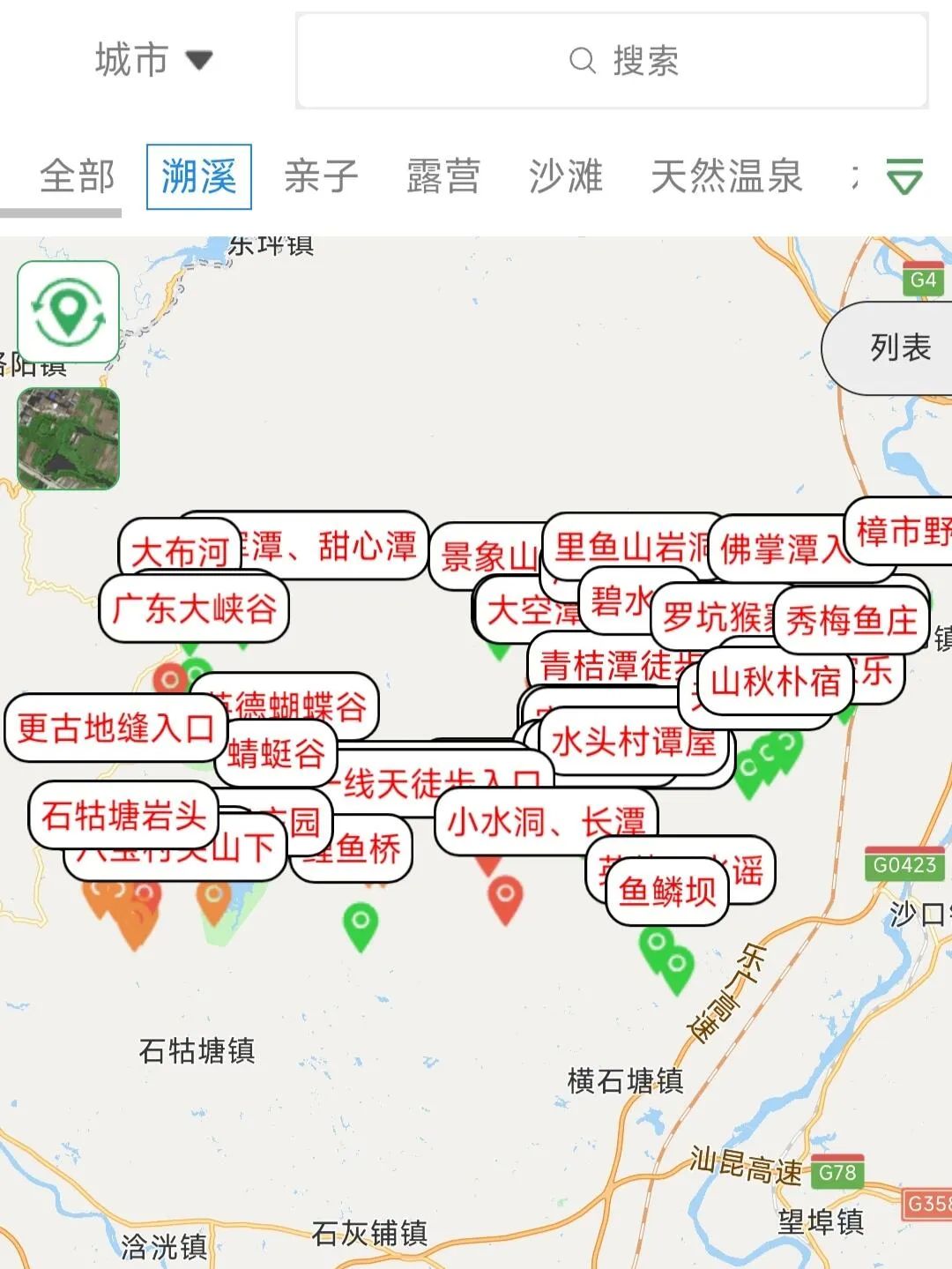Viewport: 952px width, 1269px height.
Task: Tap the 搜索 search box
Action: pos(612,61)
